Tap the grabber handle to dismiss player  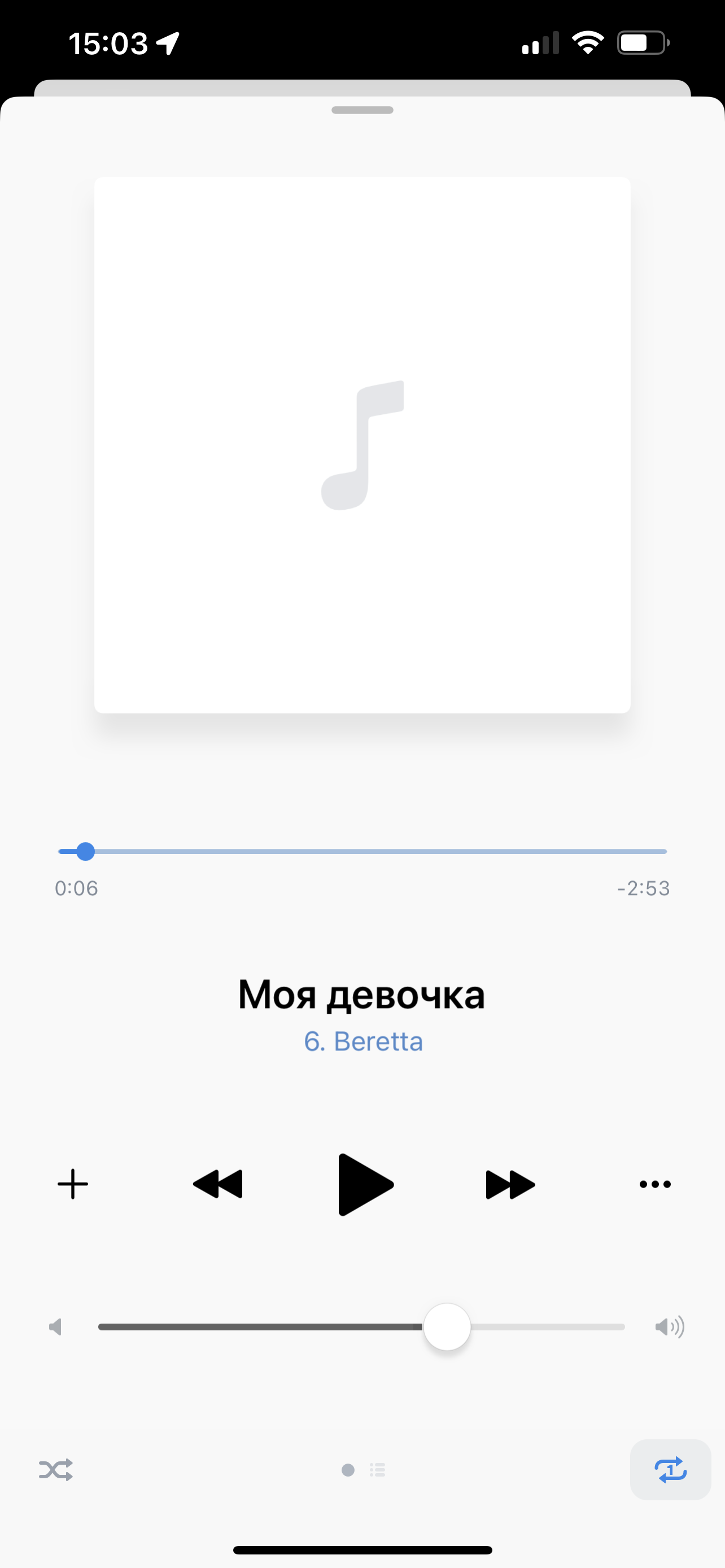tap(362, 110)
